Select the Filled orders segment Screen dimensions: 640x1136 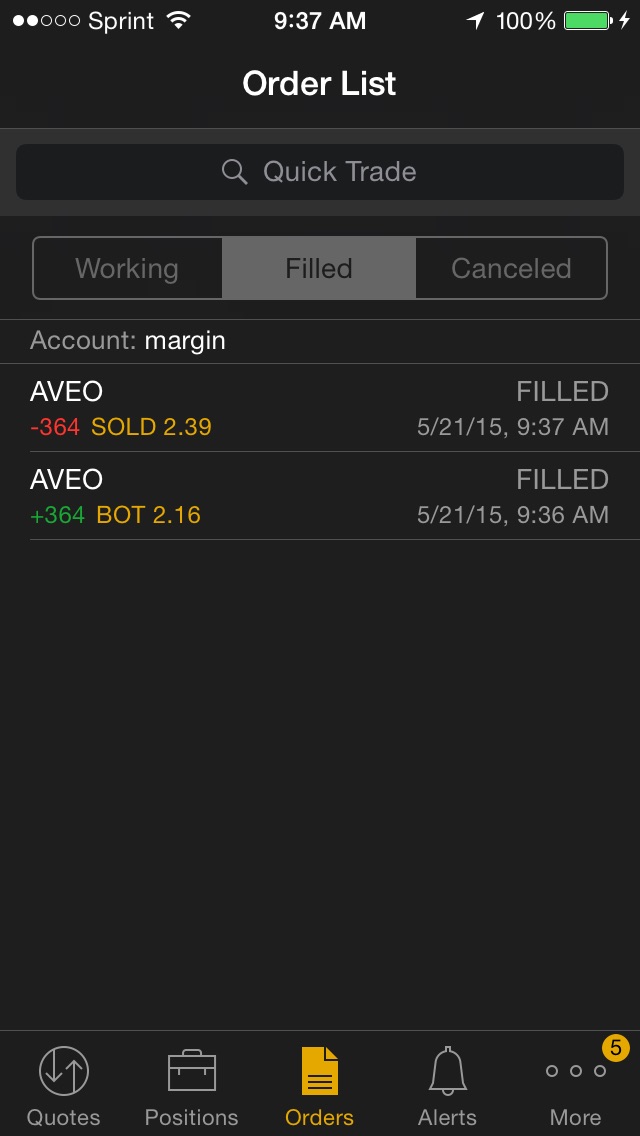click(319, 268)
